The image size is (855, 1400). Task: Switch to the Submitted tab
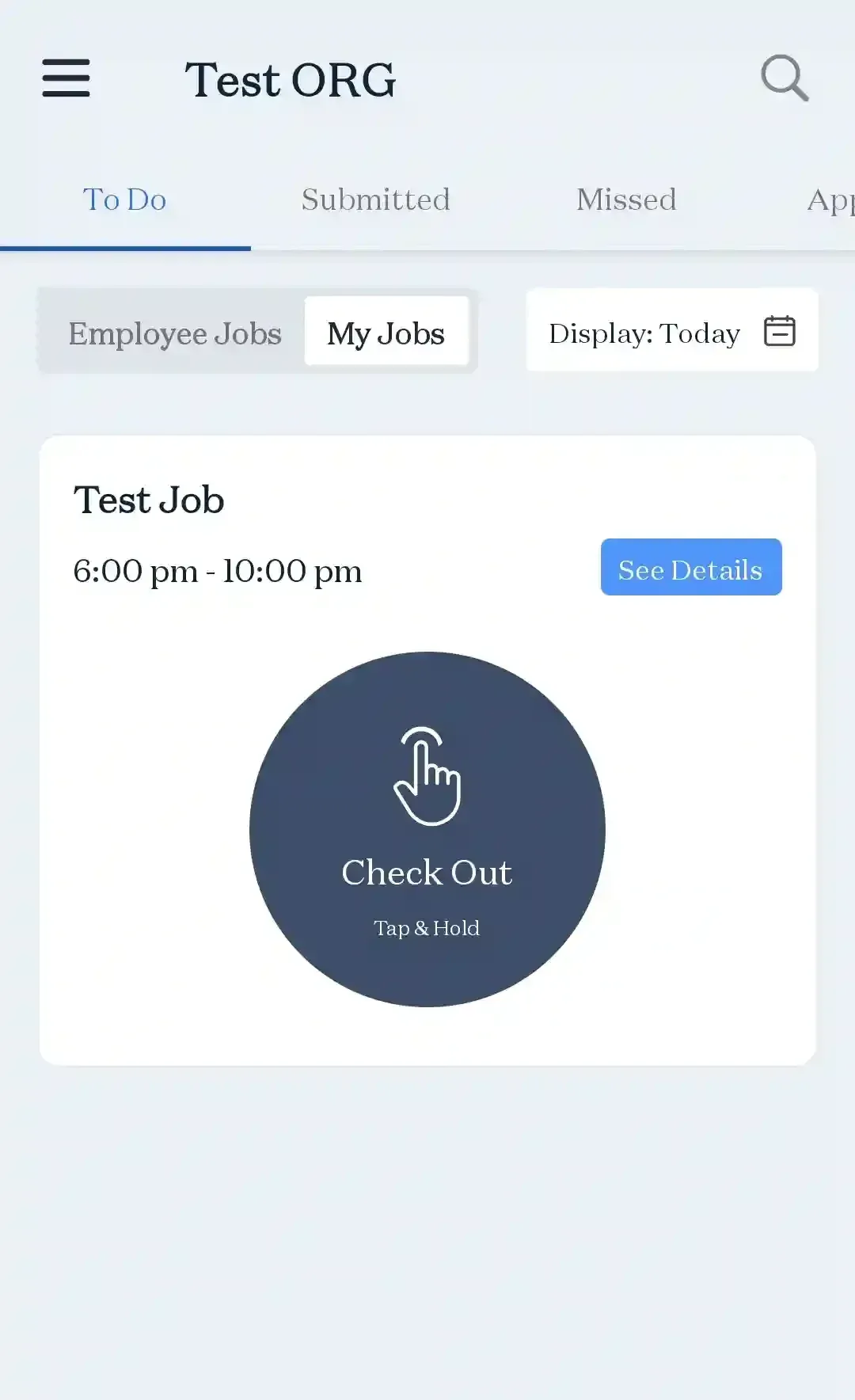coord(375,200)
